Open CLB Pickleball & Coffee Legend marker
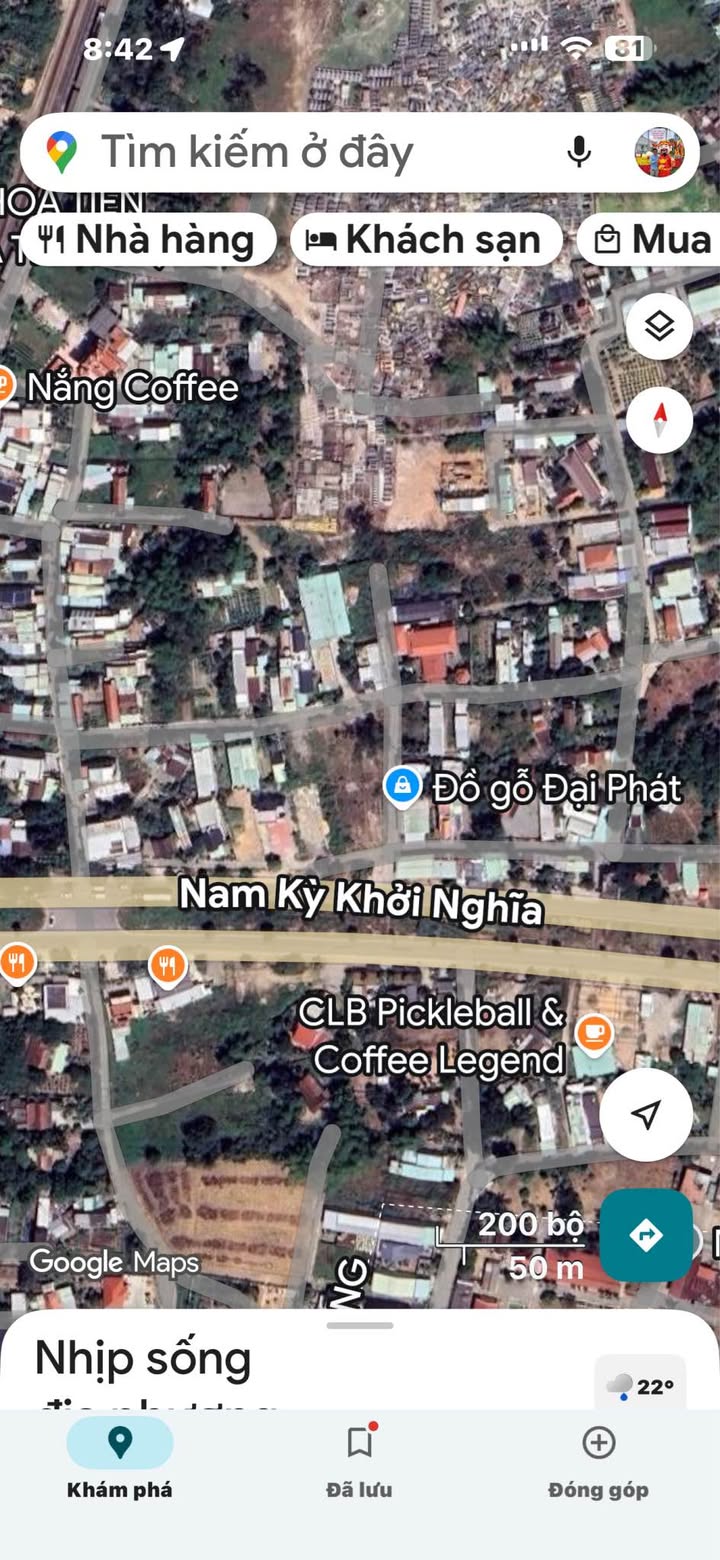The image size is (720, 1560). point(594,1030)
